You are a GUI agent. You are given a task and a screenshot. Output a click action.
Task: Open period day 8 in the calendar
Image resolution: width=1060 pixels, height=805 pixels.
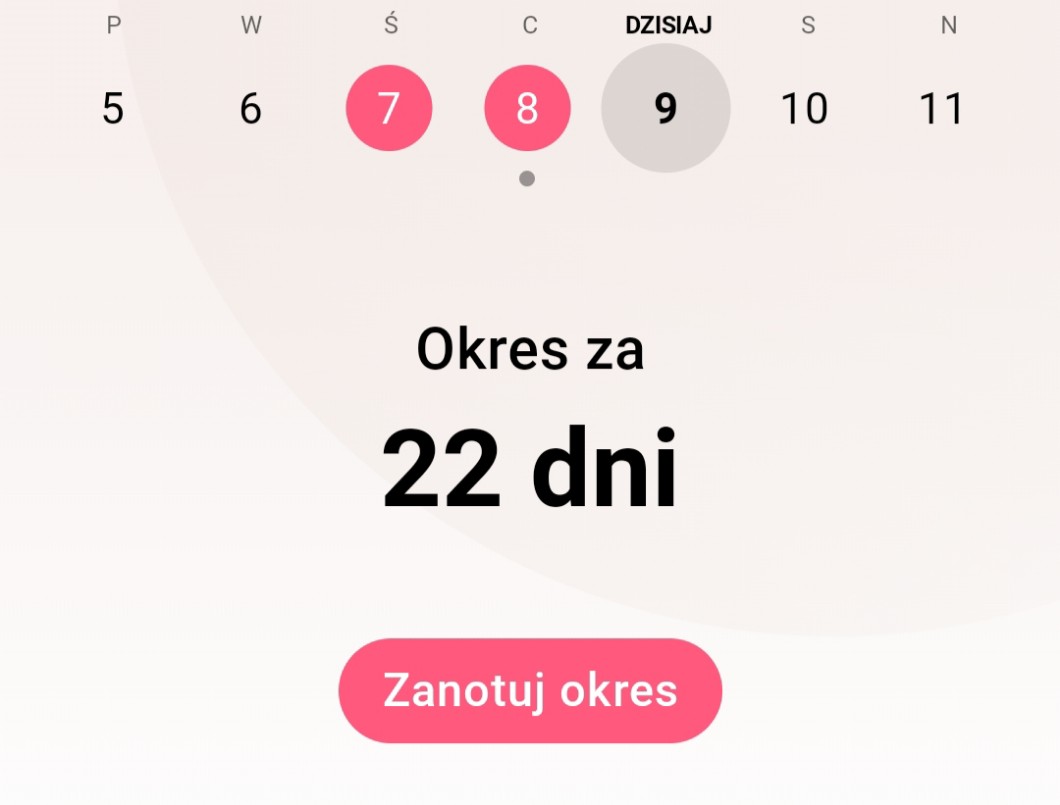[527, 108]
